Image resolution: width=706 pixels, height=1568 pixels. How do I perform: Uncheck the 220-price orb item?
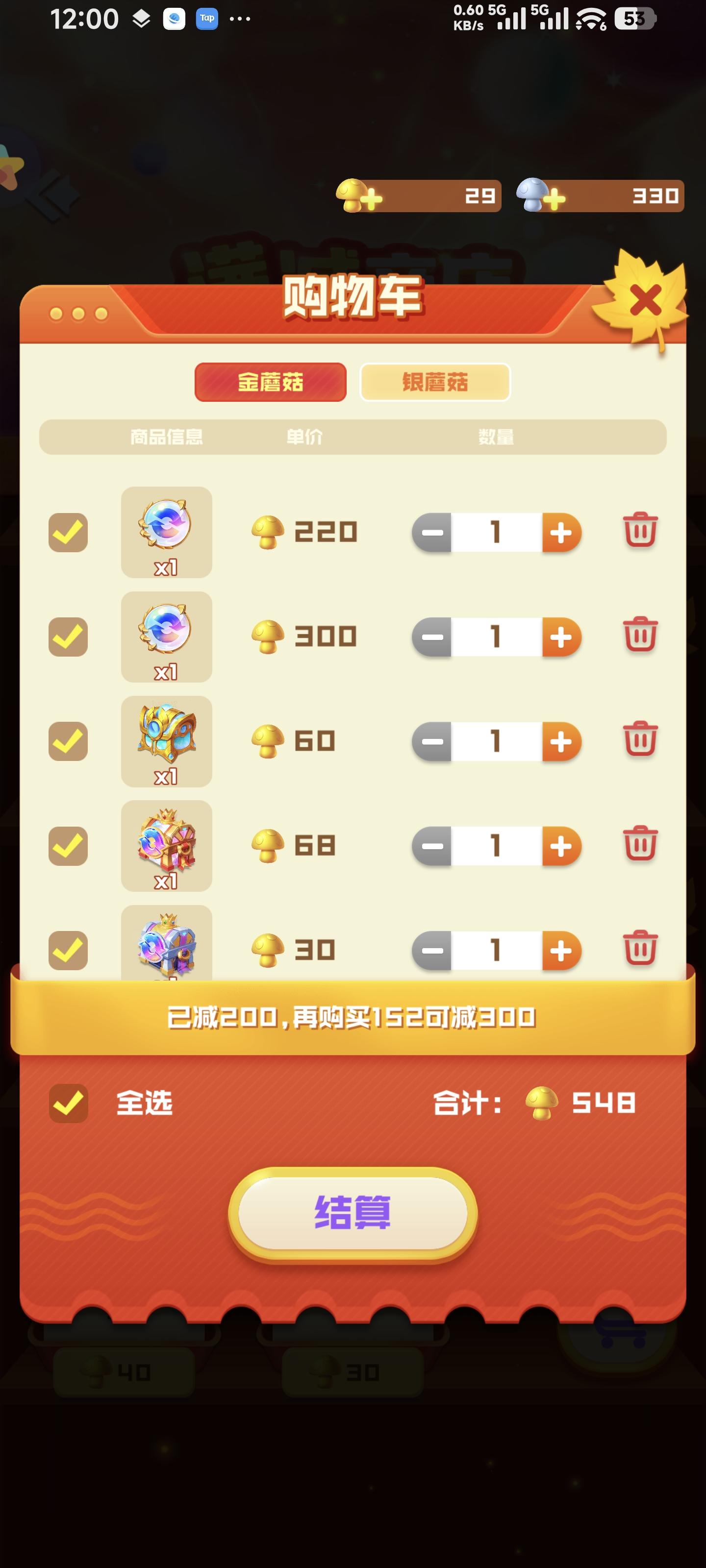[x=68, y=531]
